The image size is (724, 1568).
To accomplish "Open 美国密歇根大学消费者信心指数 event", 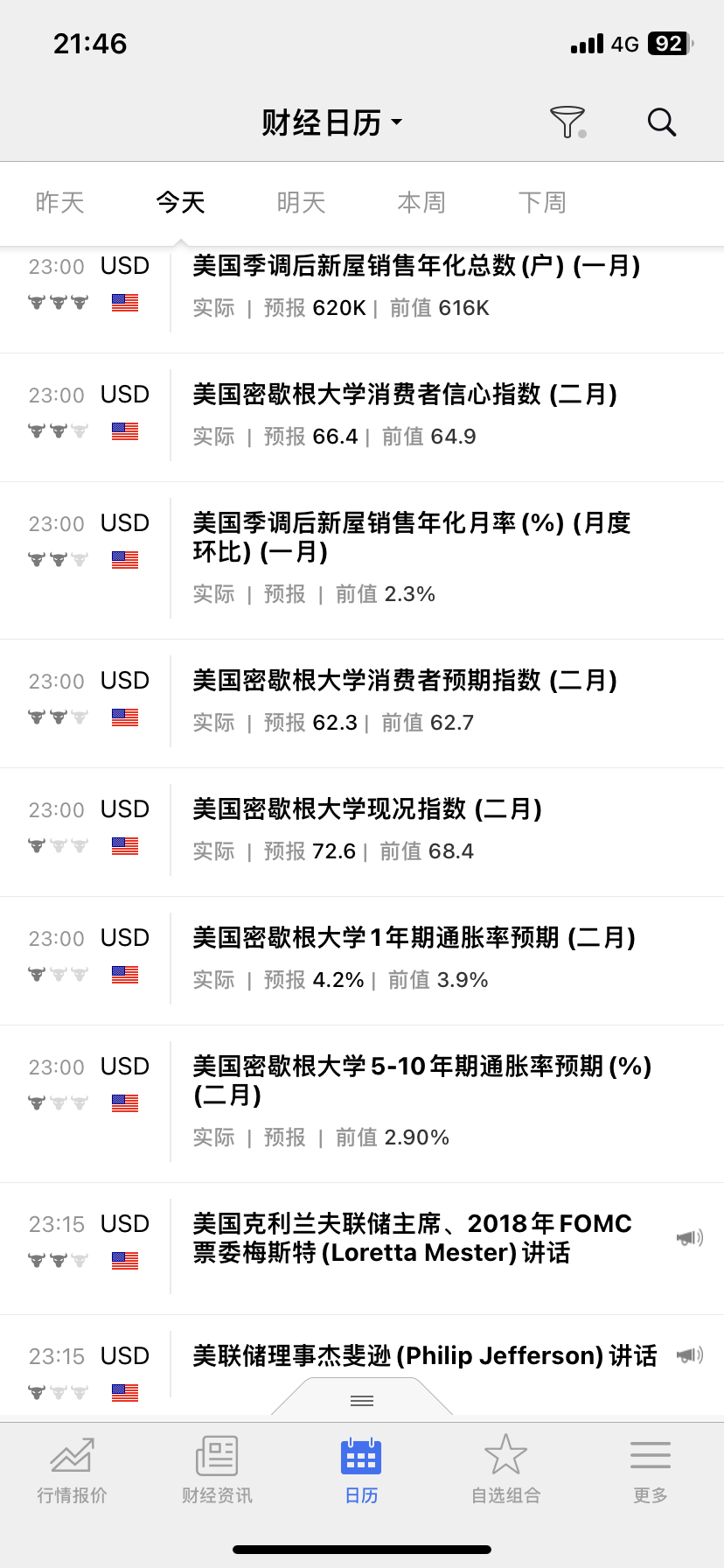I will [362, 418].
